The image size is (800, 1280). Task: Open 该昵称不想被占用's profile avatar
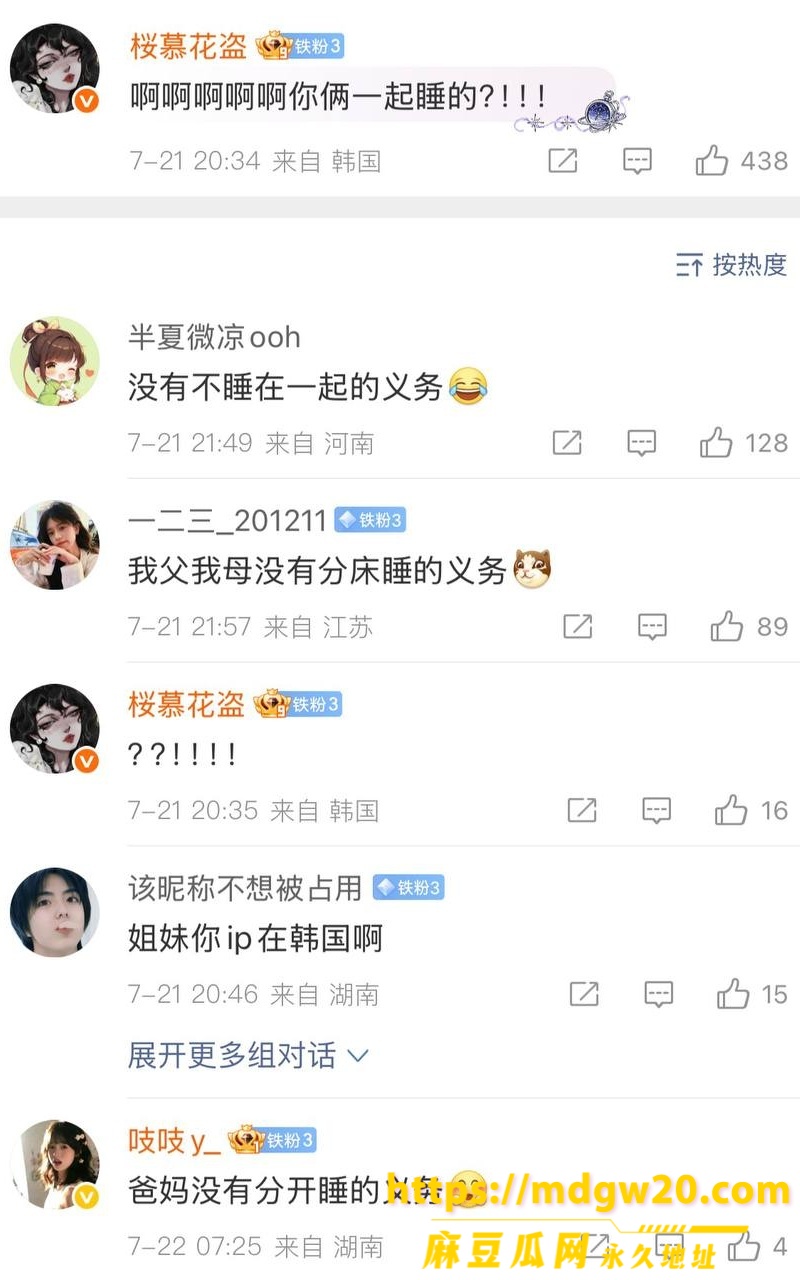[55, 913]
